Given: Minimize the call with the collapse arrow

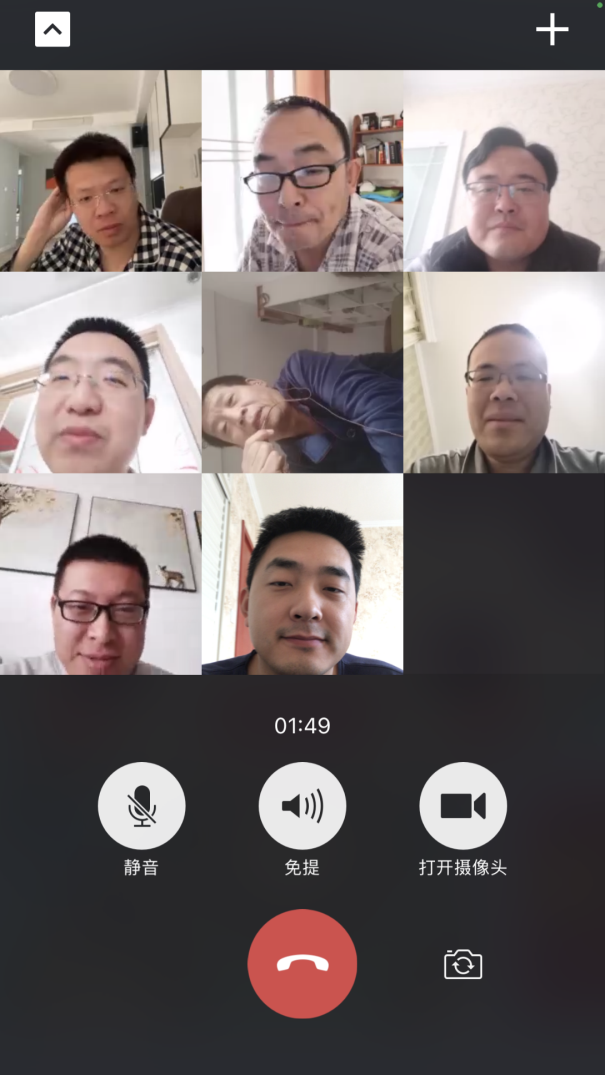Looking at the screenshot, I should (x=52, y=30).
